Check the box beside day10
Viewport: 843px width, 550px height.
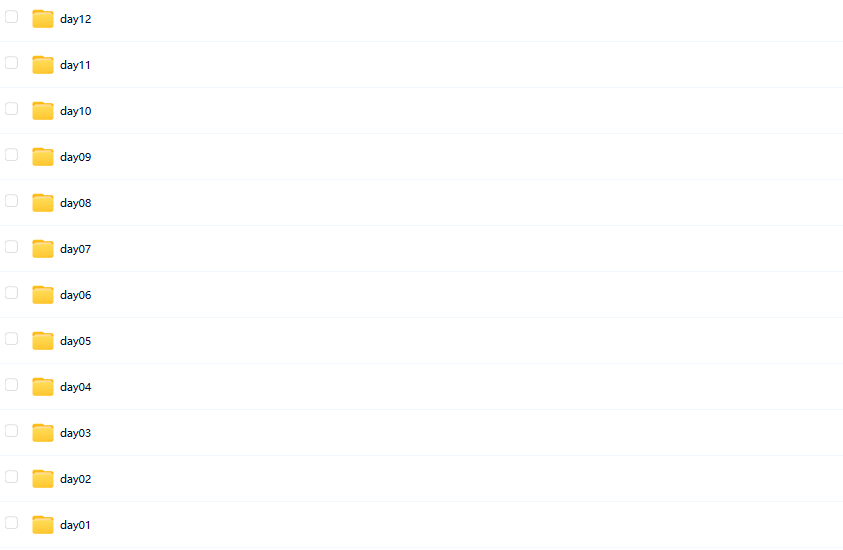(12, 109)
